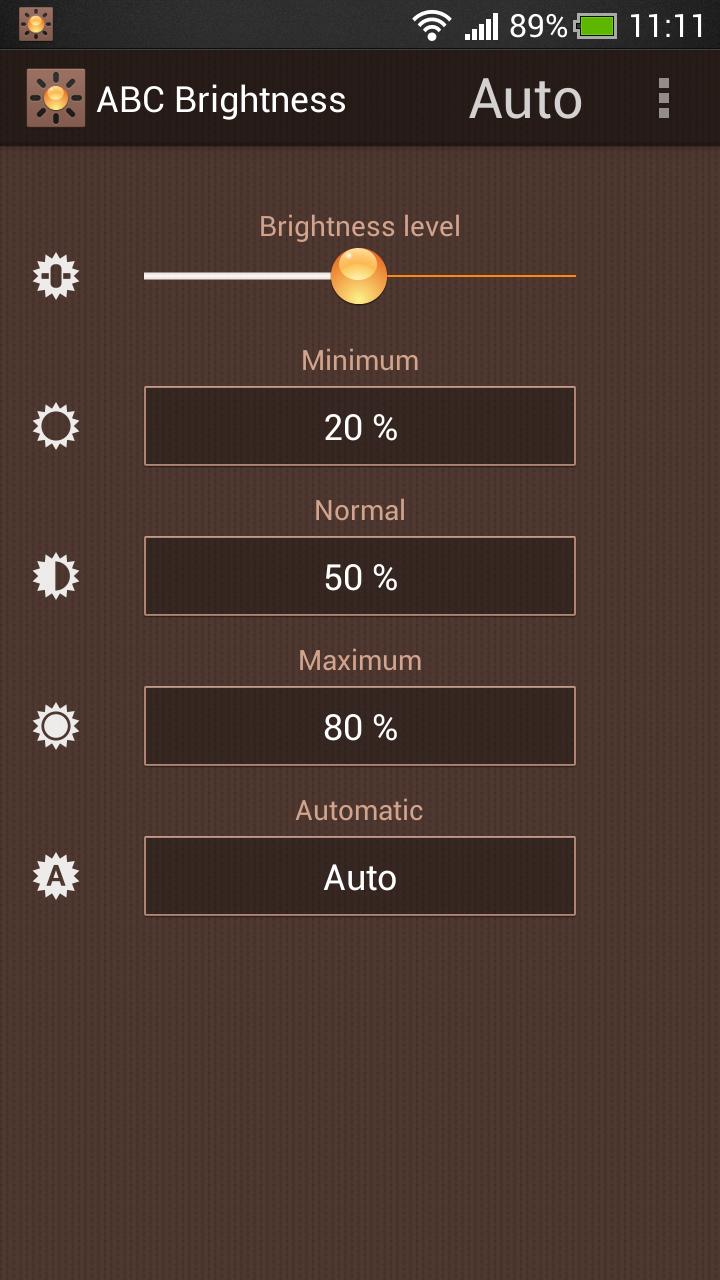Tap the Brightness level slider handle
This screenshot has height=1280, width=720.
[x=359, y=276]
